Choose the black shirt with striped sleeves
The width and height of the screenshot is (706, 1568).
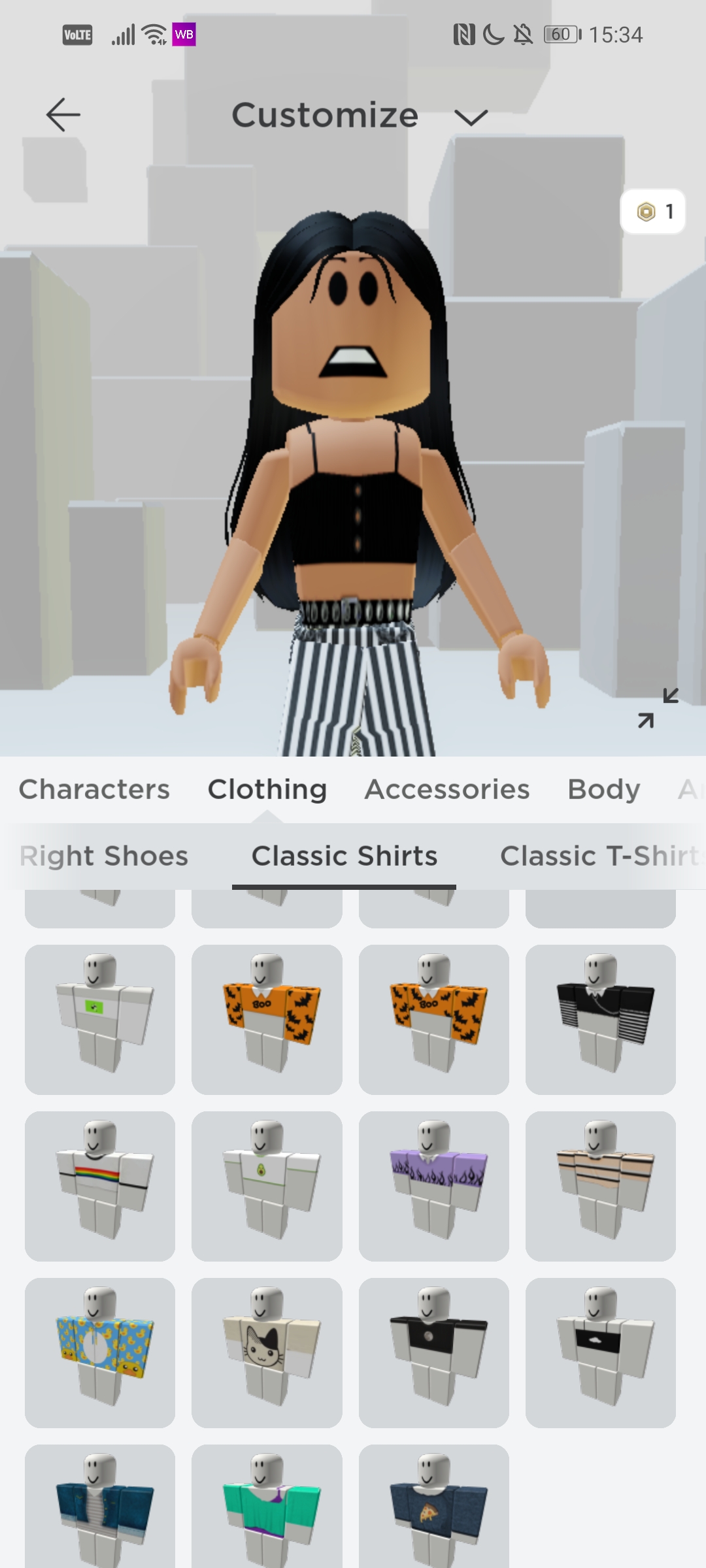click(600, 1019)
